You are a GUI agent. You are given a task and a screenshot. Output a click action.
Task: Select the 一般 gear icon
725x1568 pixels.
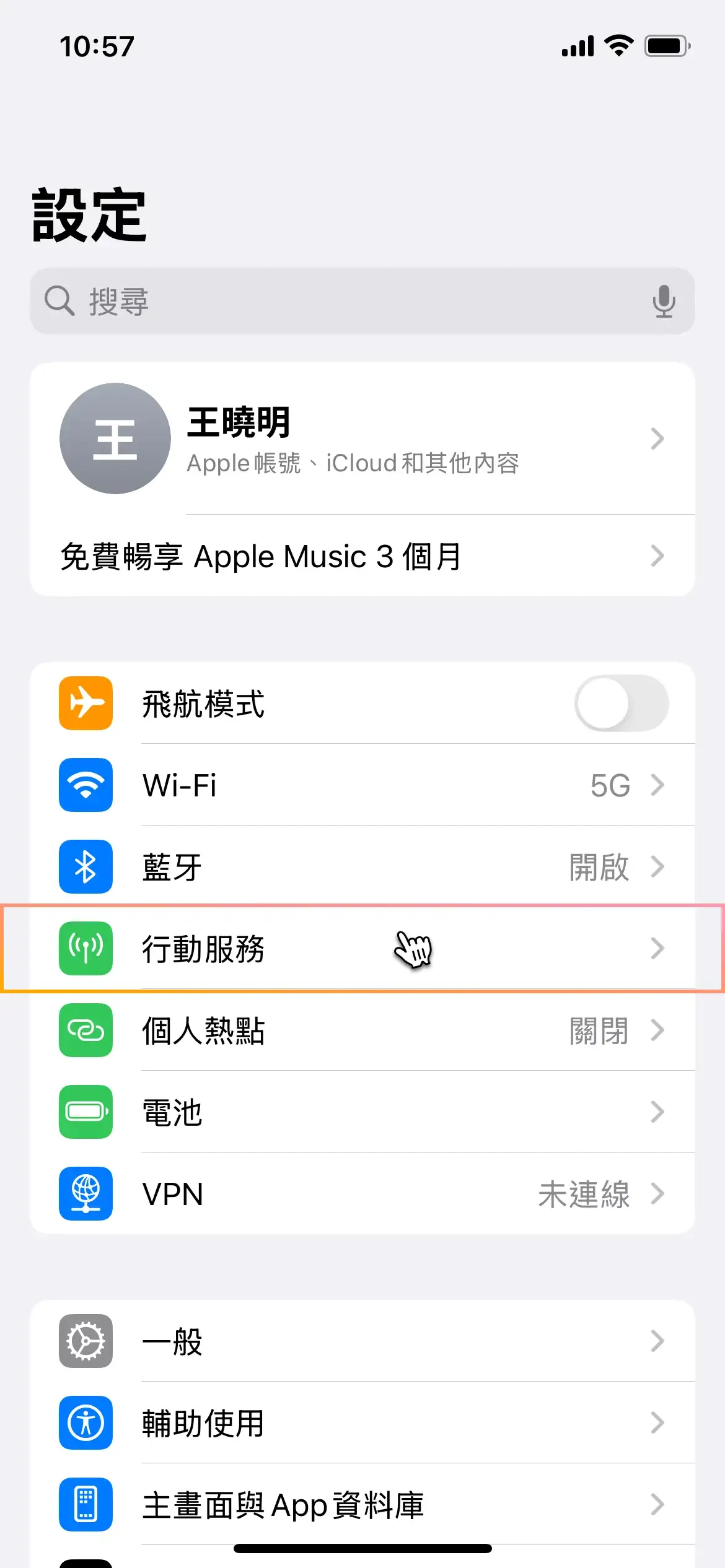(85, 1341)
